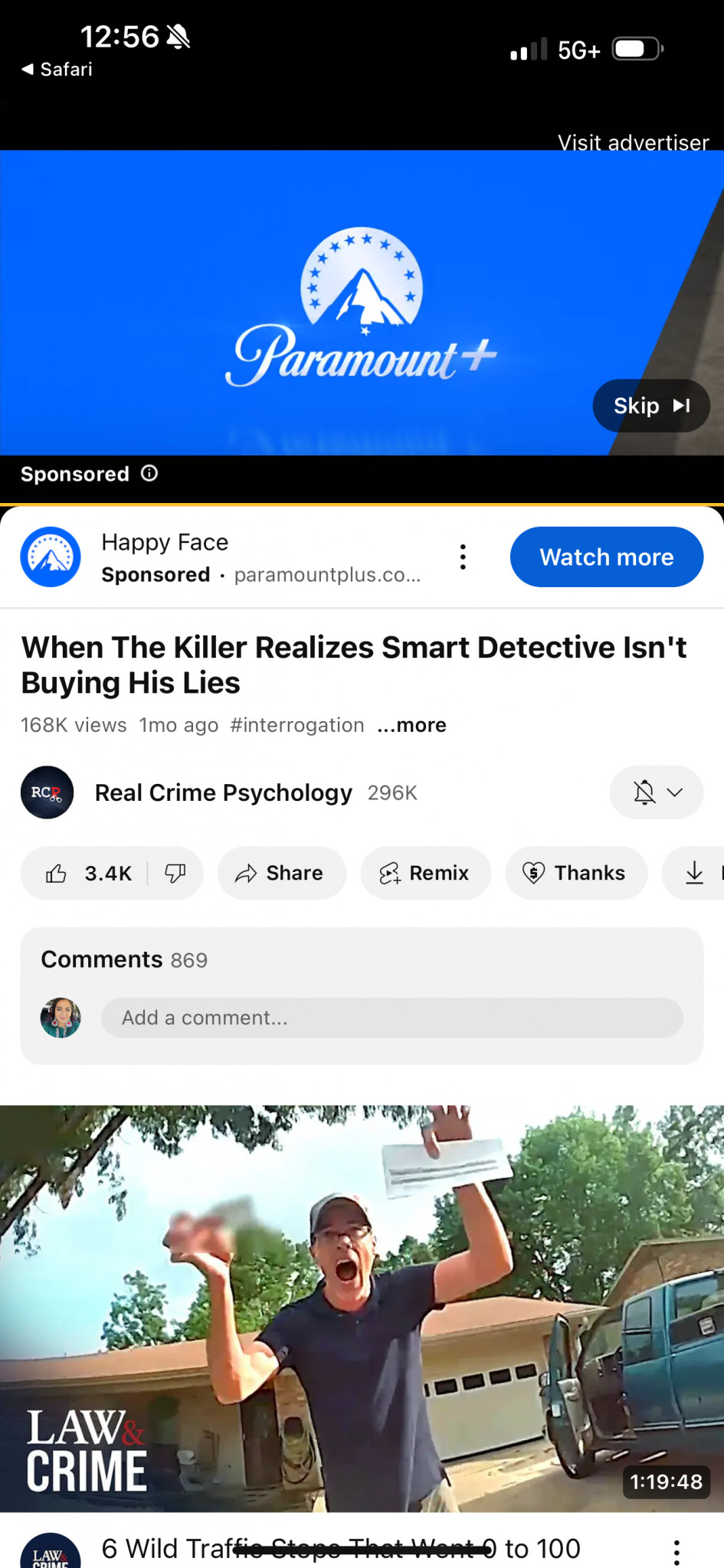The width and height of the screenshot is (724, 1568).
Task: Open the Real Crime Psychology channel
Action: (223, 792)
